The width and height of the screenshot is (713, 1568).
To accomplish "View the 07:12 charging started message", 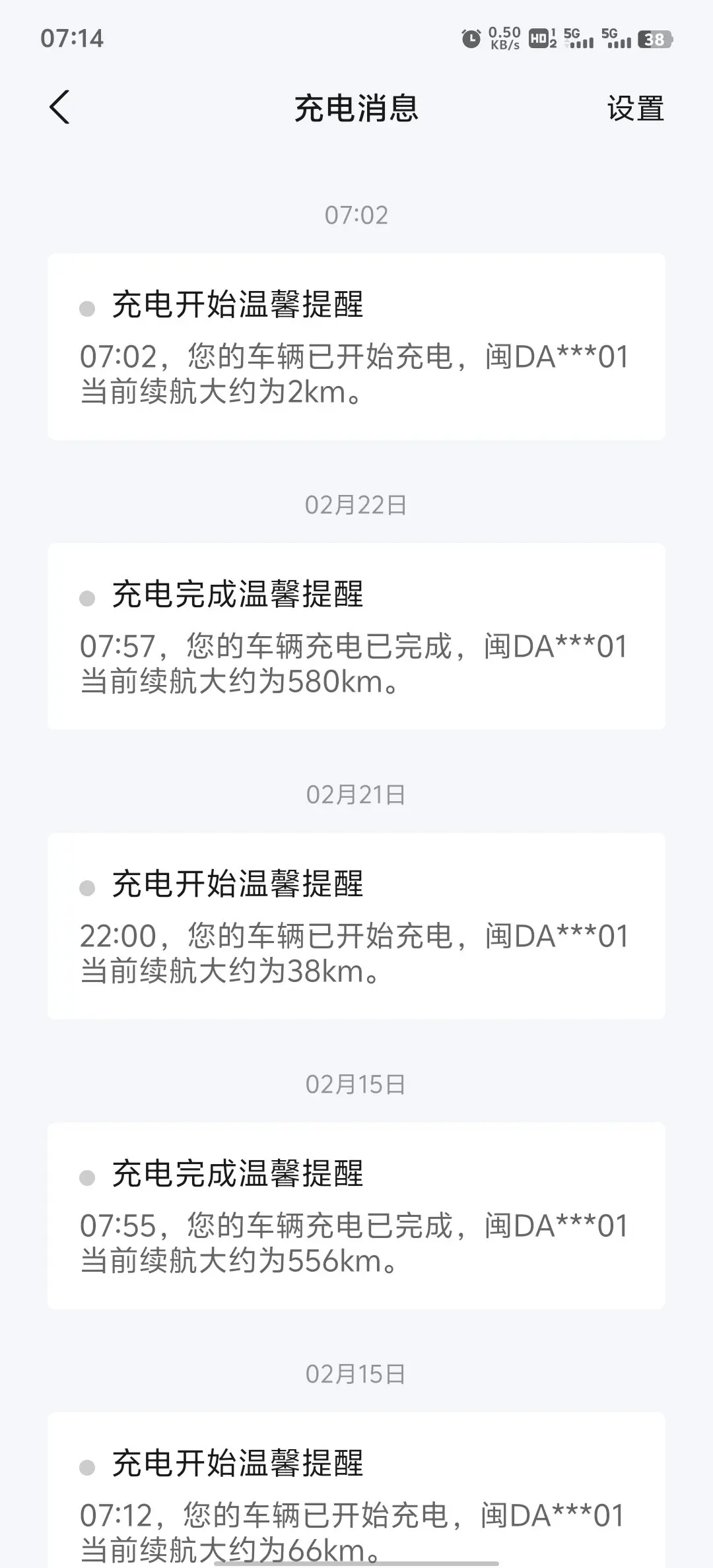I will [x=356, y=1498].
